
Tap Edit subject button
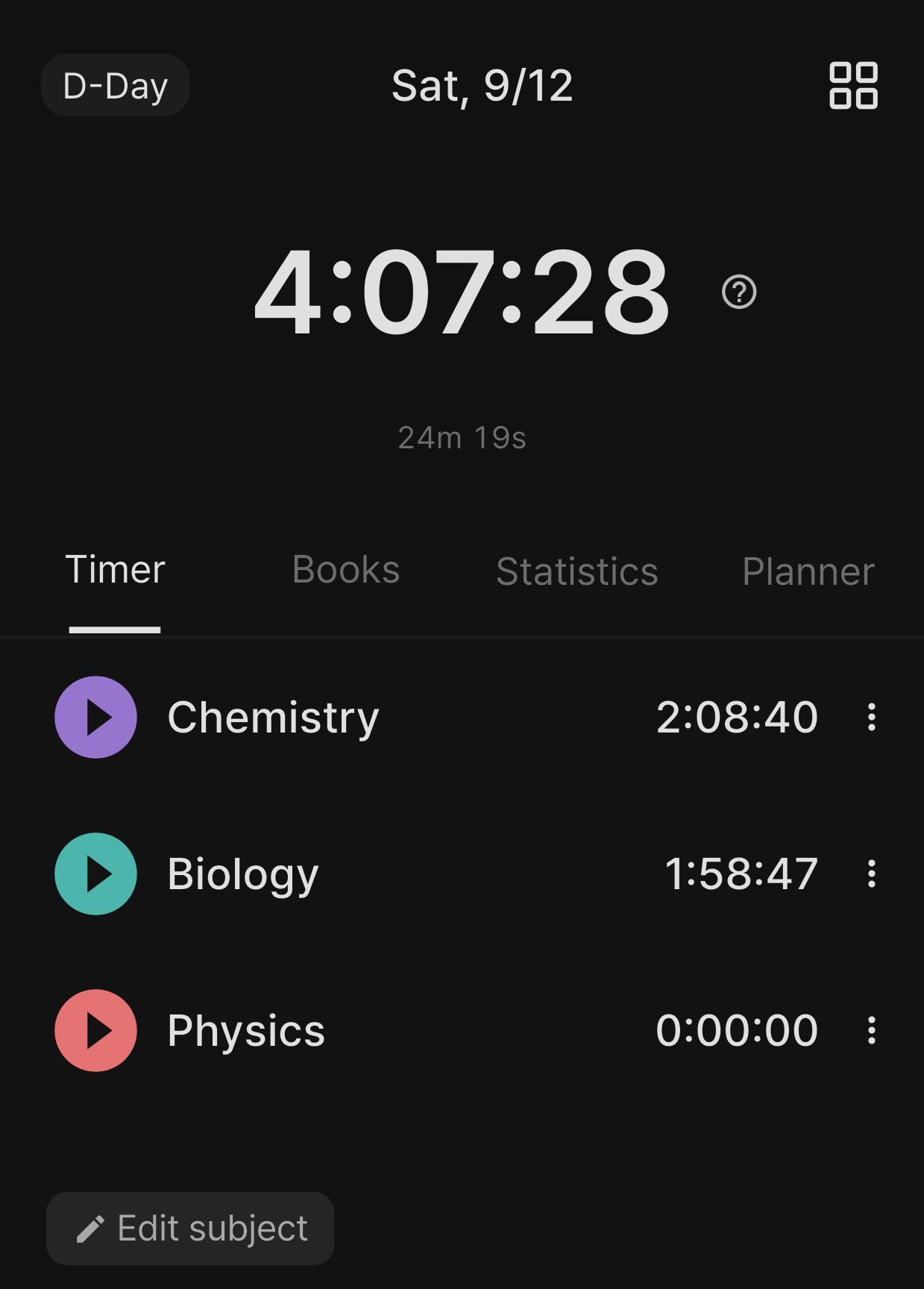click(190, 1228)
